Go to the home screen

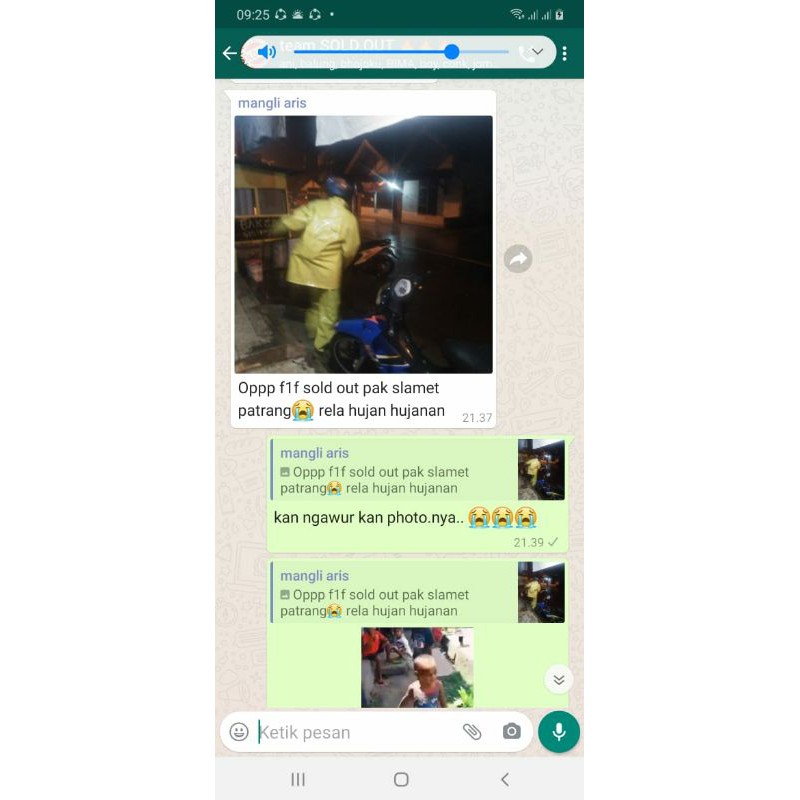click(401, 779)
